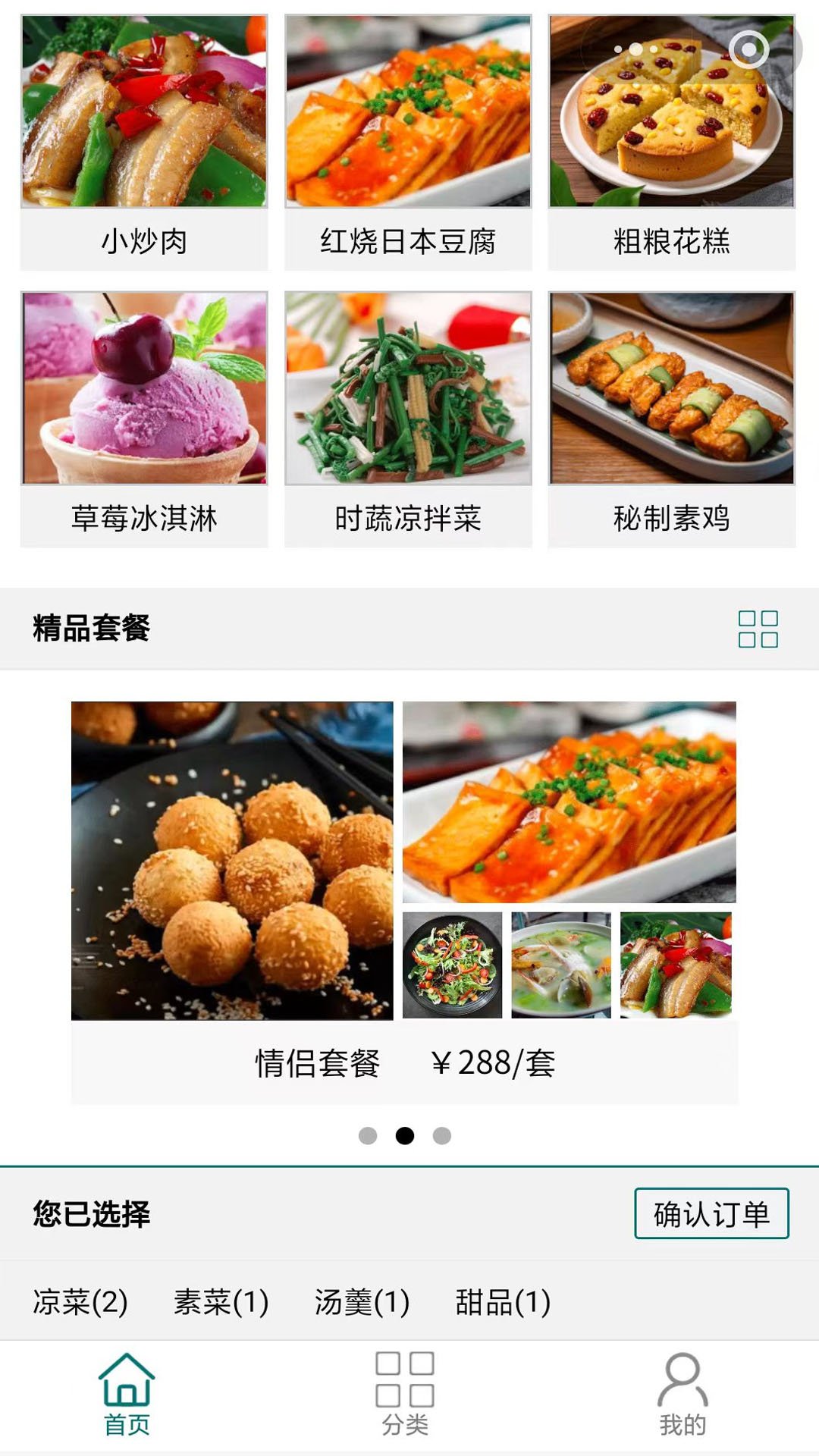819x1456 pixels.
Task: Go to the 我的 tab
Action: click(x=682, y=1394)
